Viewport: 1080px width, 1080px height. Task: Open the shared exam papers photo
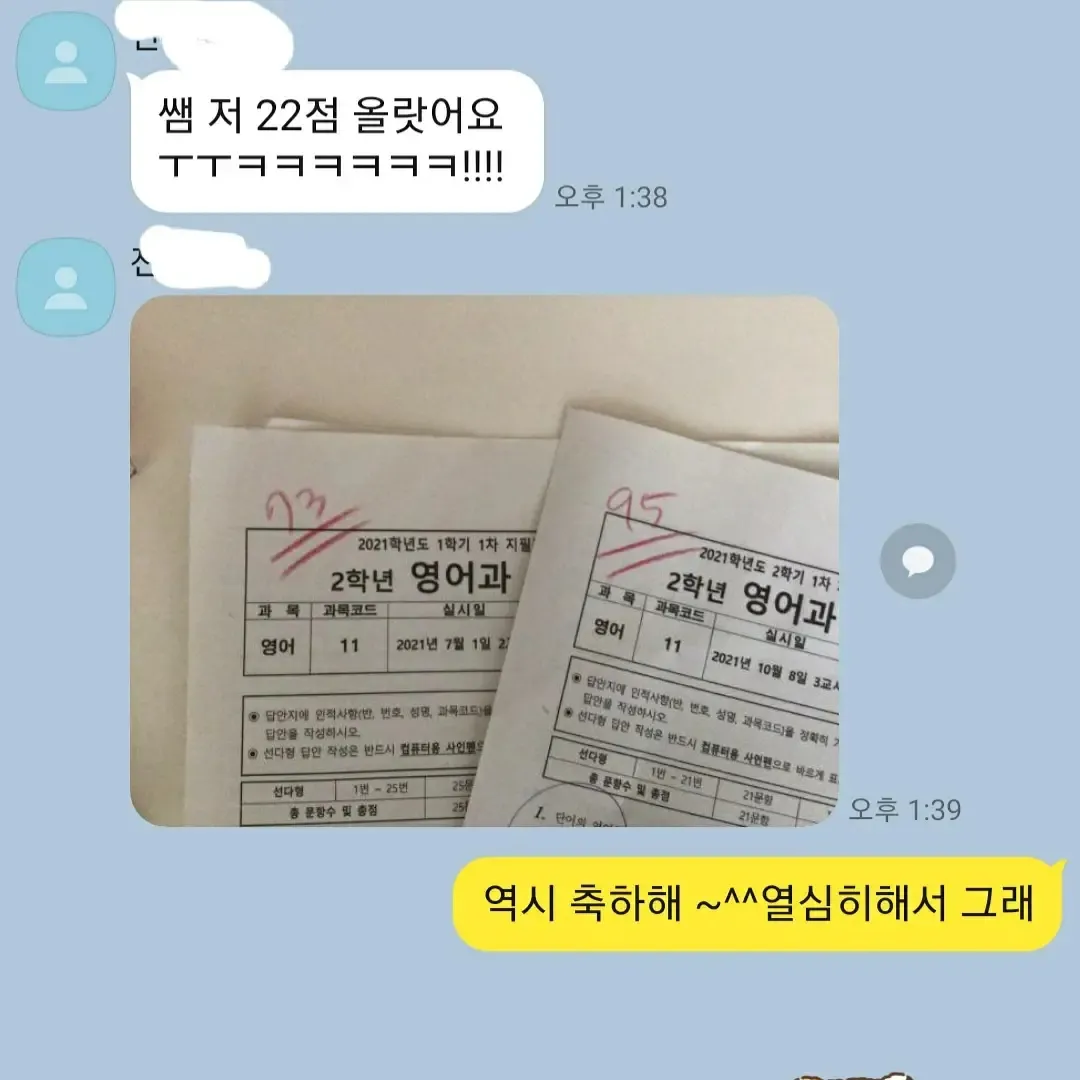(x=485, y=560)
